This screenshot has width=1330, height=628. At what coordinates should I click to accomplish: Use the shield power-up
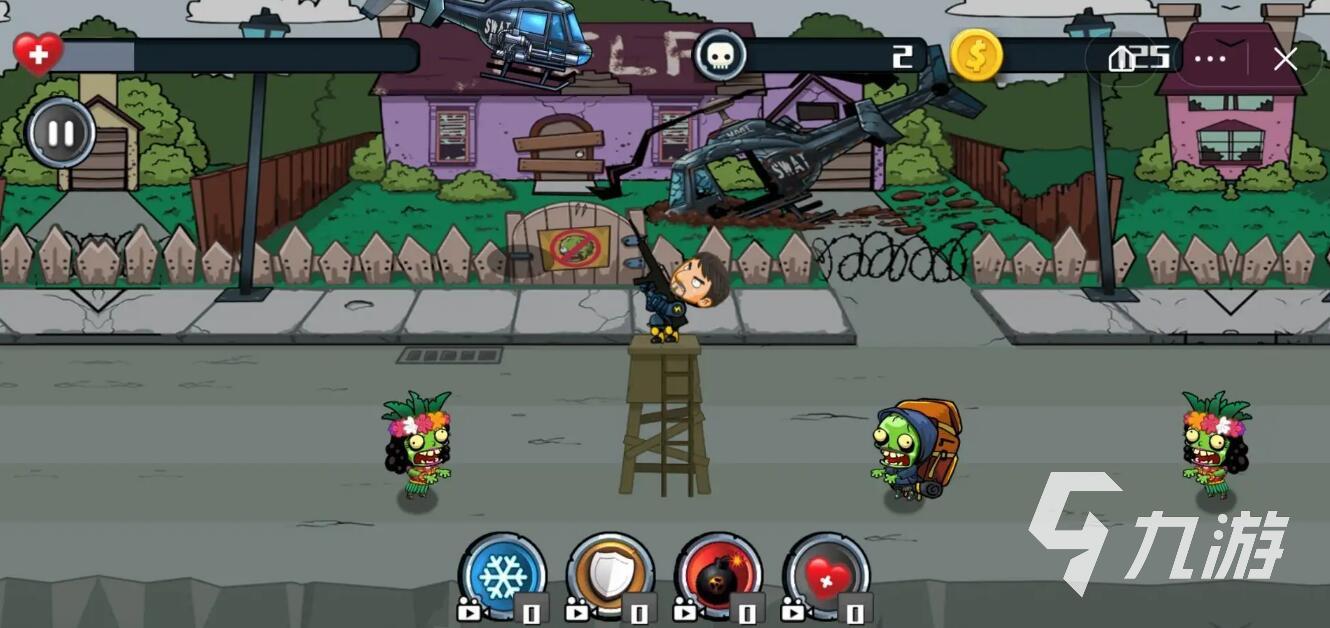[610, 577]
